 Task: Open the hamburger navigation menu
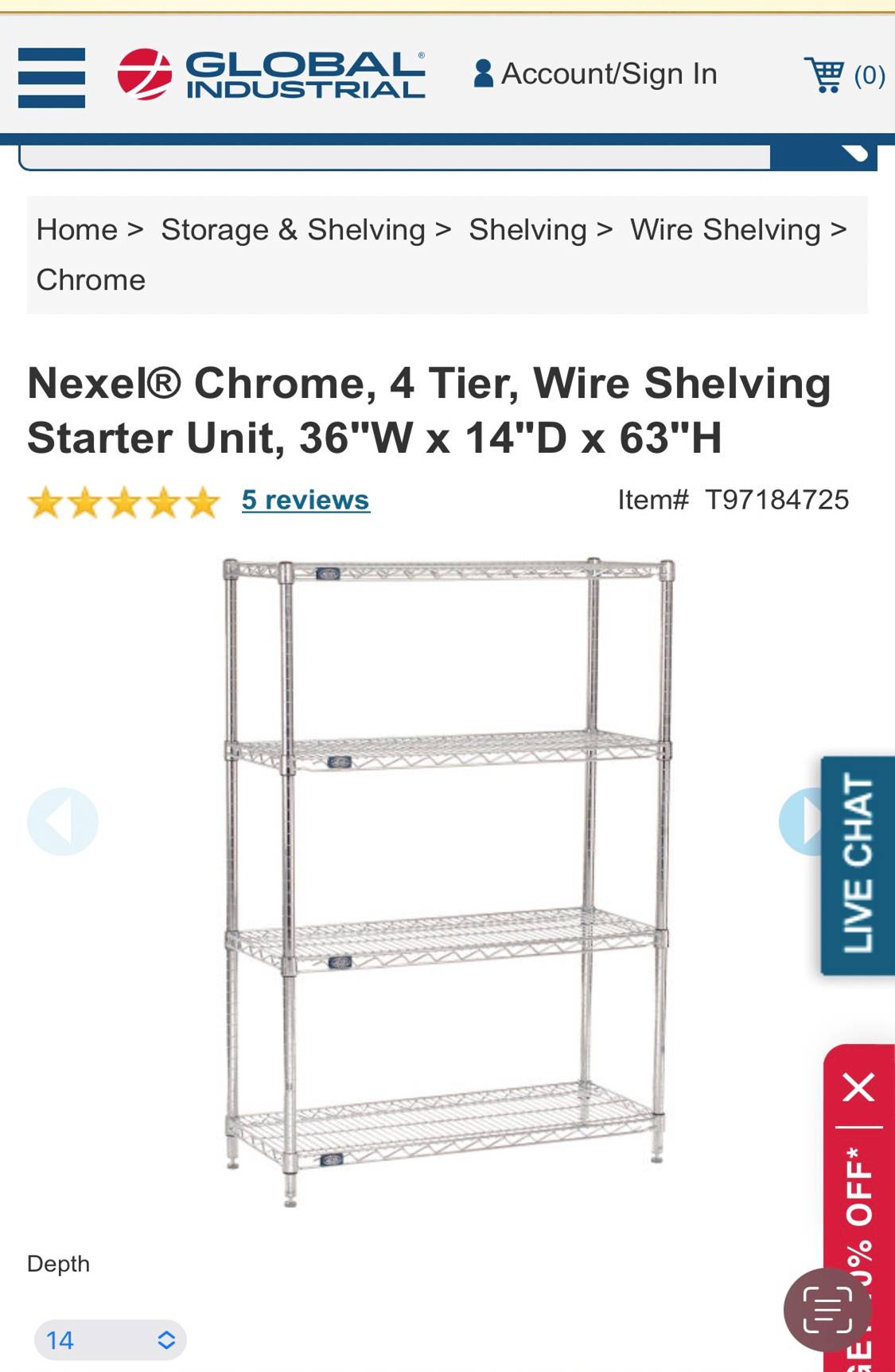coord(52,77)
